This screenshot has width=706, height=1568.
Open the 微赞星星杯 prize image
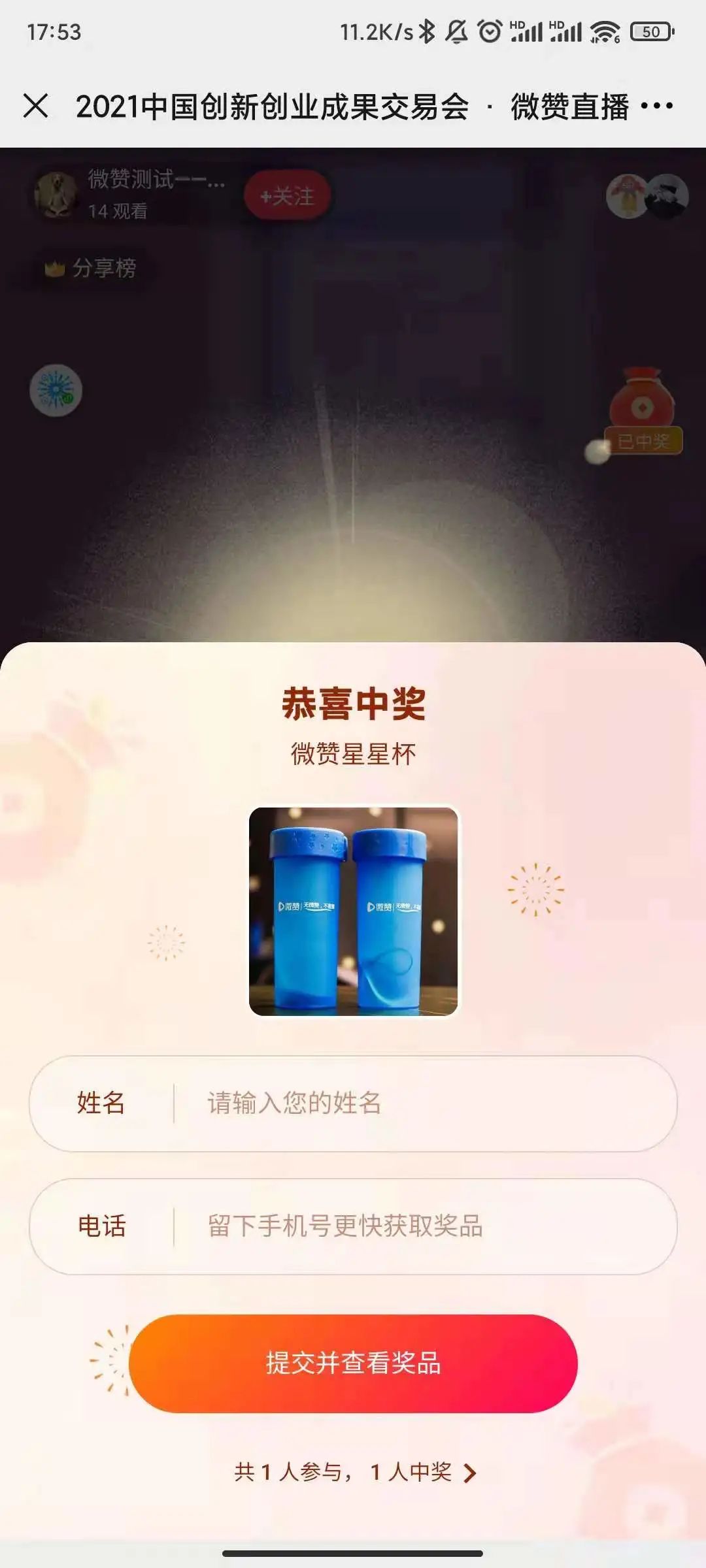353,911
